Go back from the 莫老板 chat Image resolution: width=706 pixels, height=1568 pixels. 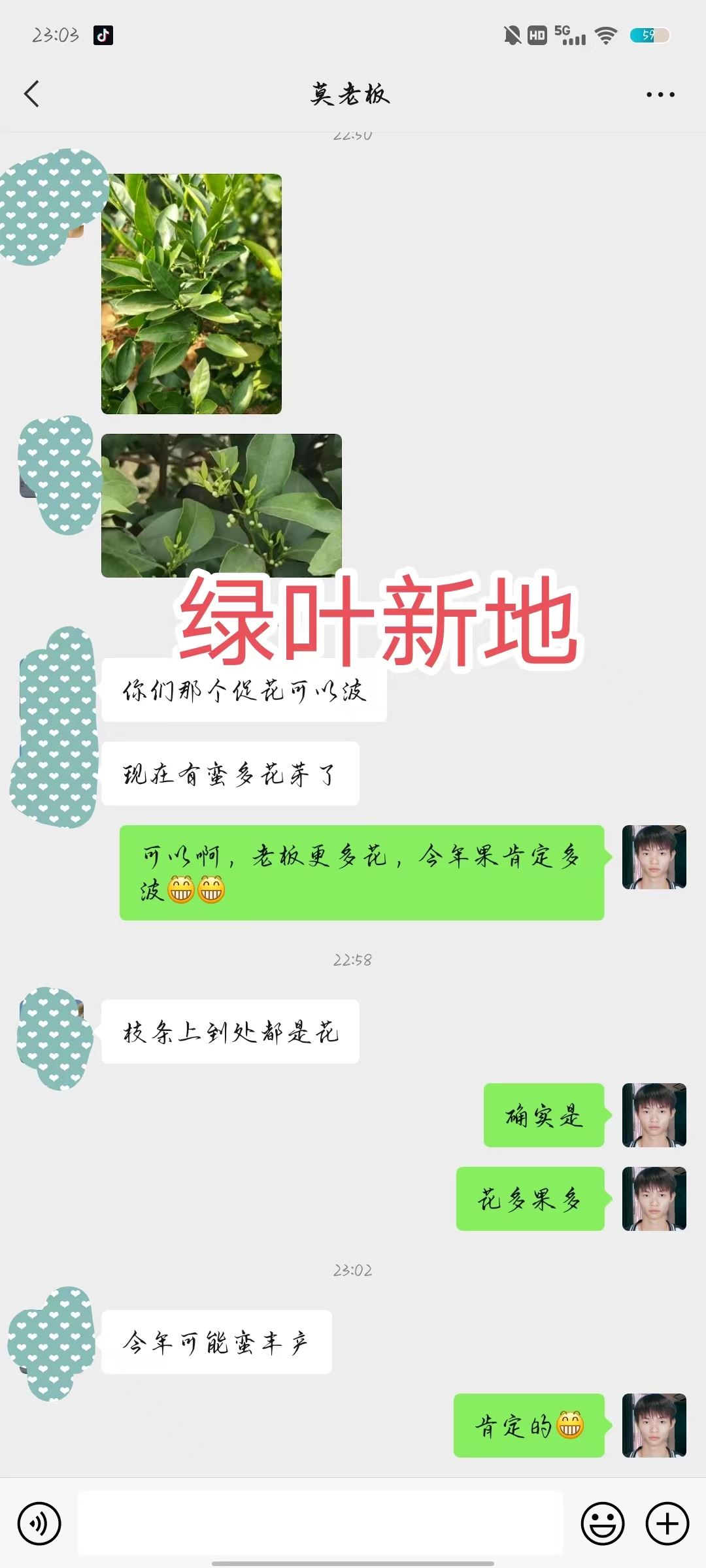tap(31, 94)
